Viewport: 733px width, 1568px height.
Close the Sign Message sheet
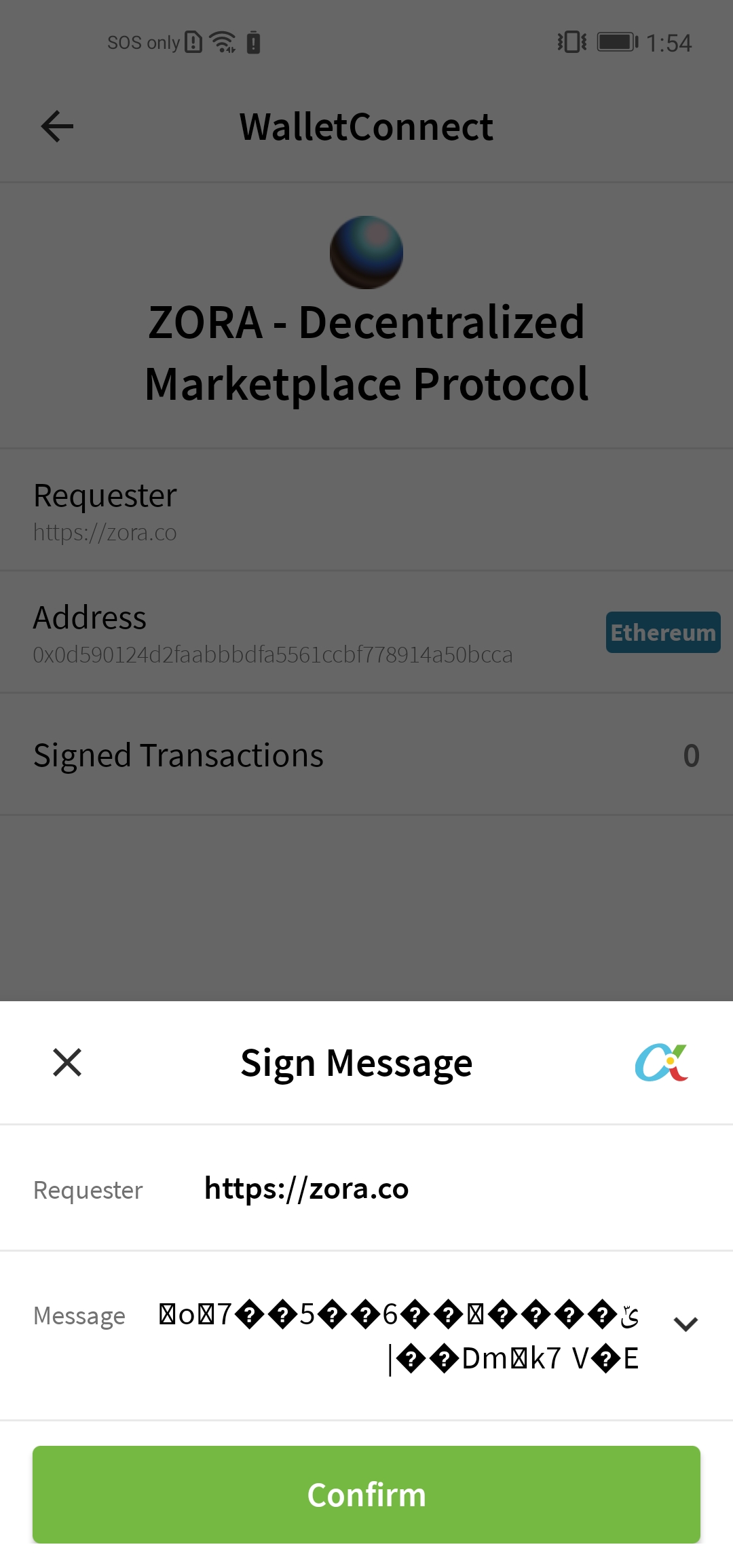[67, 1062]
